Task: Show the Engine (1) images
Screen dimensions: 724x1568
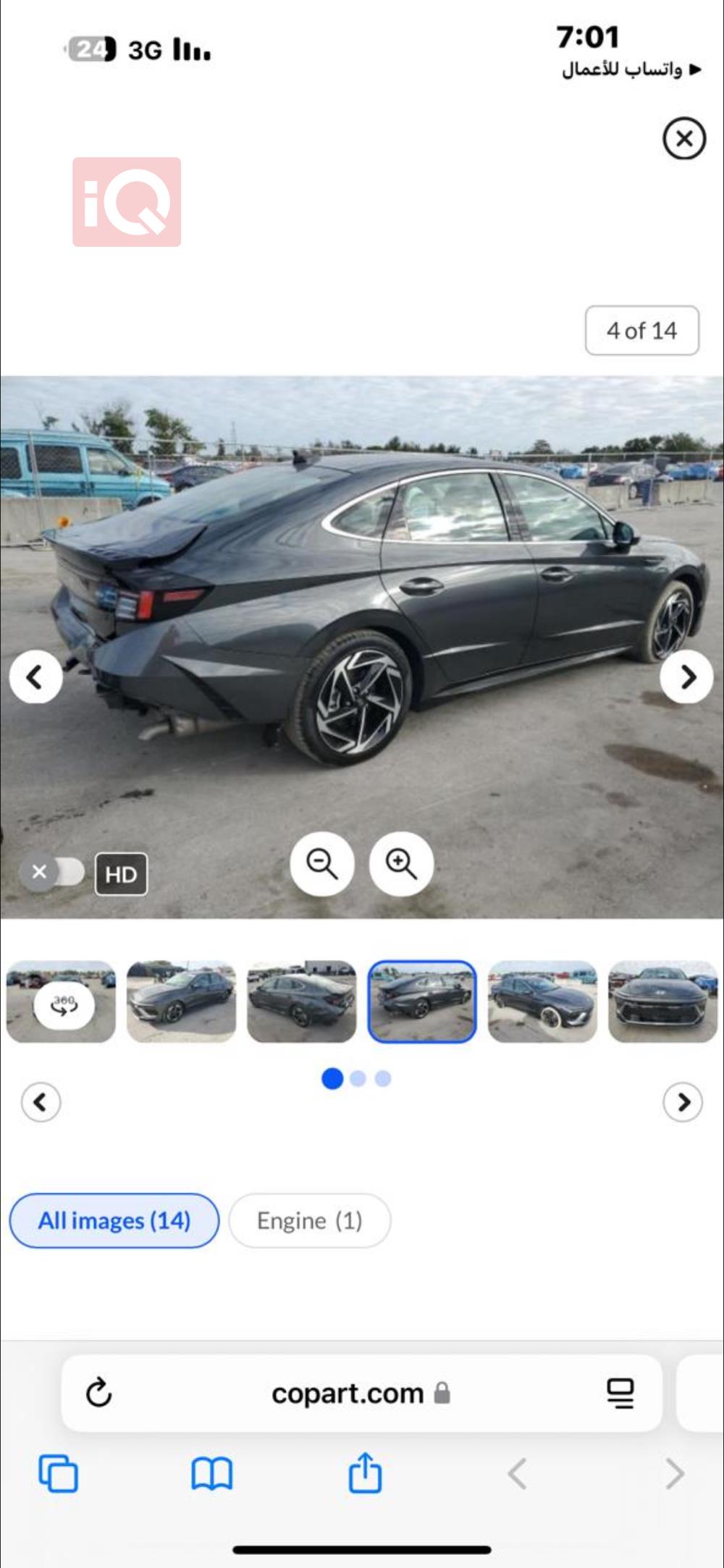Action: pos(309,1221)
